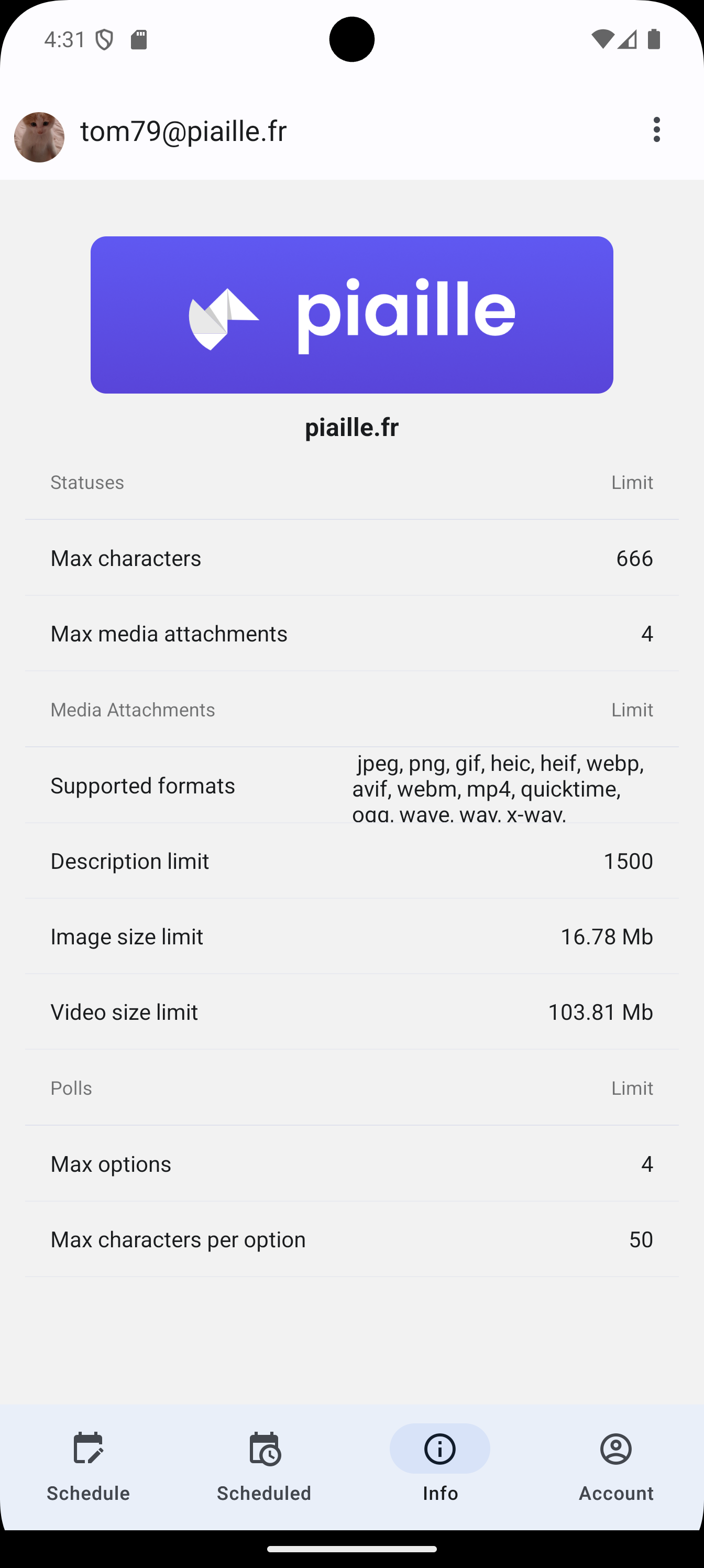This screenshot has width=704, height=1568.
Task: Select the Info tab
Action: point(440,1467)
